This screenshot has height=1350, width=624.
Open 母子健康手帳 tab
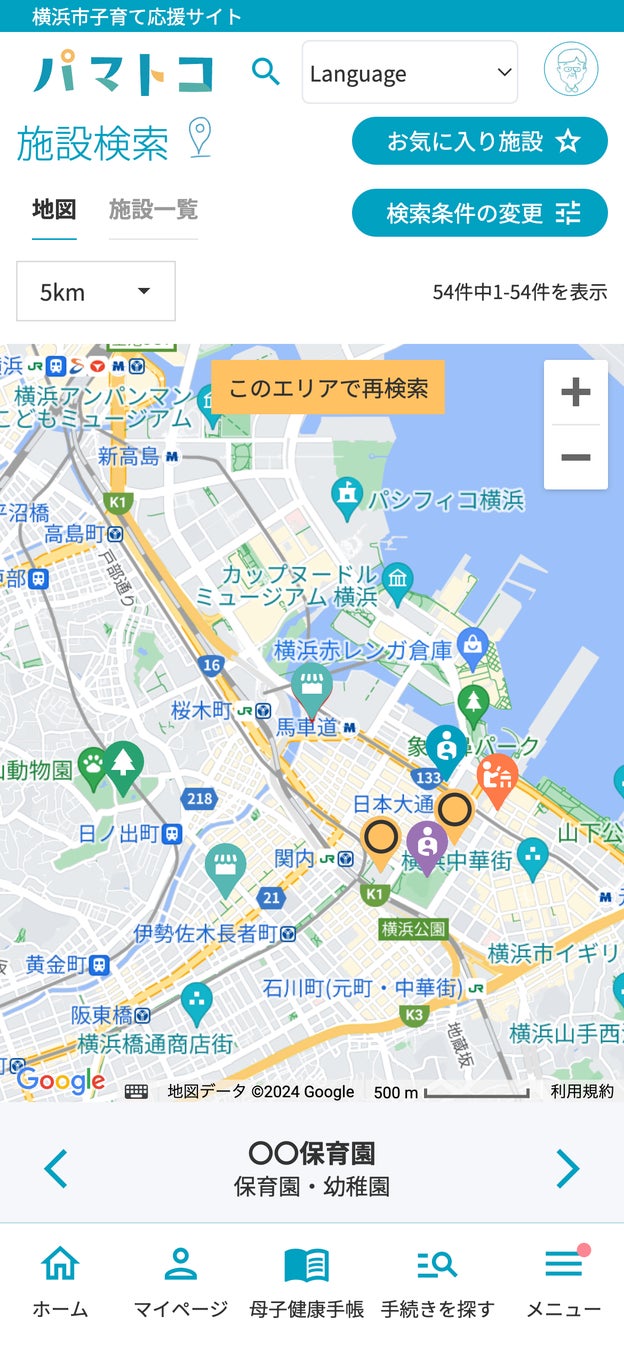click(x=306, y=1282)
